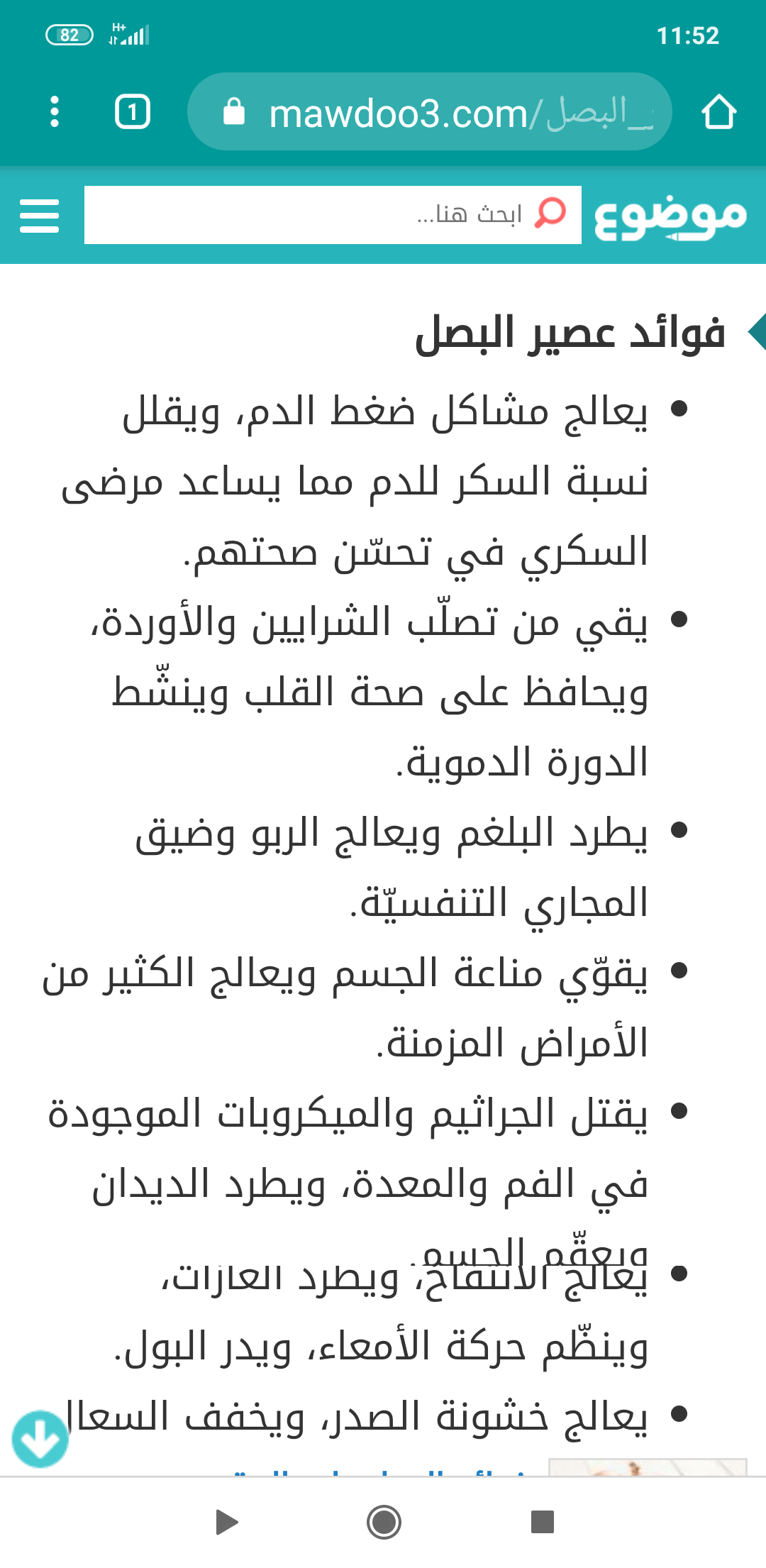Tap the mawdoo3.com address bar
Image resolution: width=766 pixels, height=1568 pixels.
tap(429, 112)
